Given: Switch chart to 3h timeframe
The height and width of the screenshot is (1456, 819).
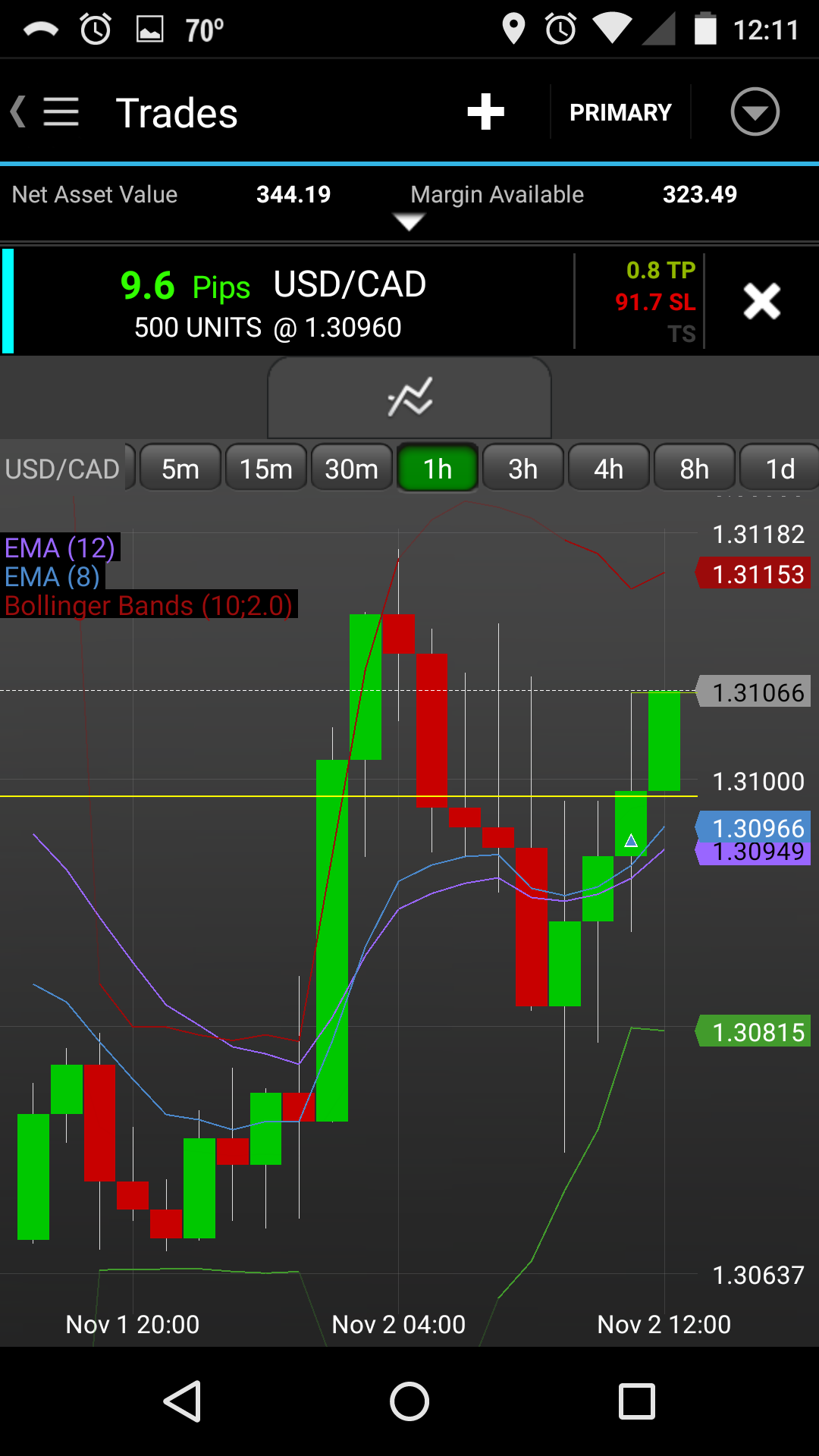Looking at the screenshot, I should point(523,469).
